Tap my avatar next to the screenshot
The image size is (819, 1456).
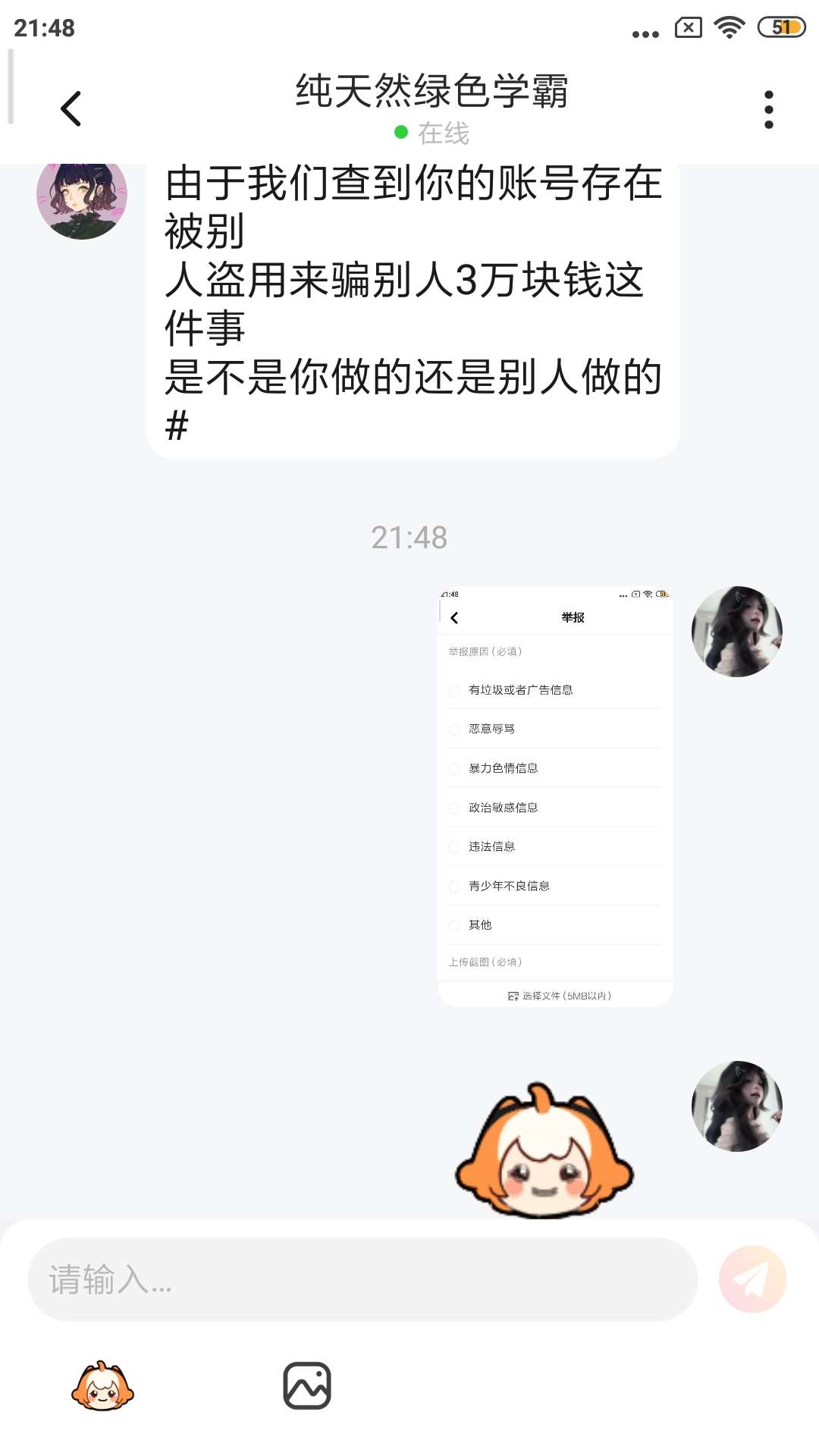[x=736, y=631]
